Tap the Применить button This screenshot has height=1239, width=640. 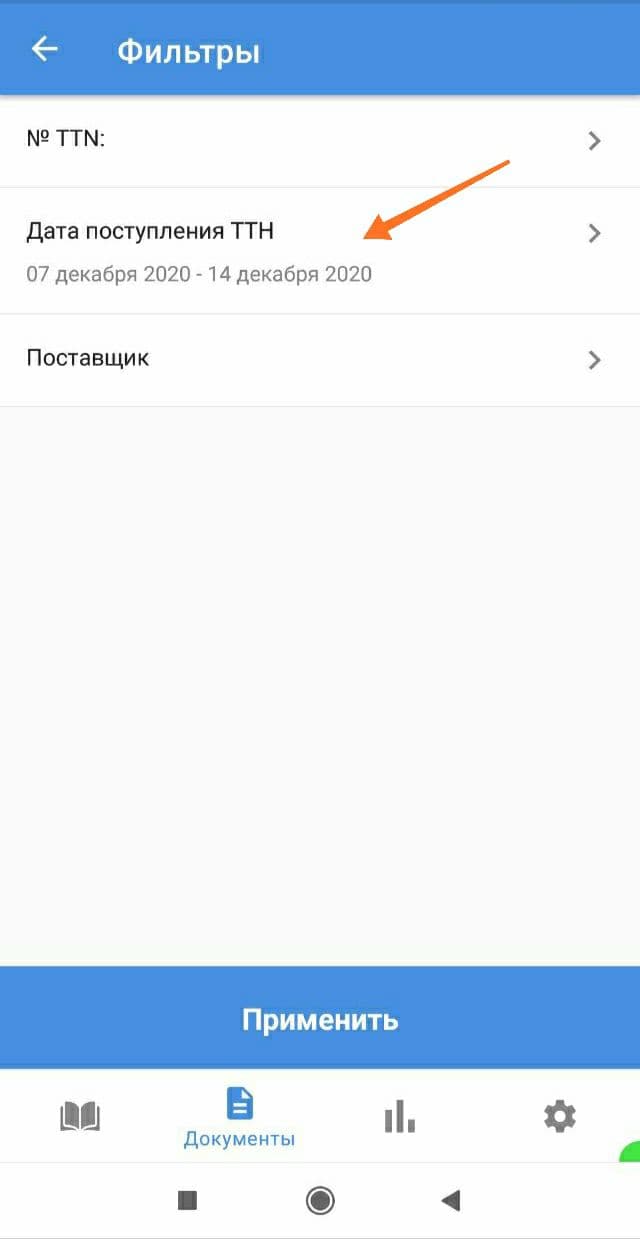pyautogui.click(x=320, y=1019)
